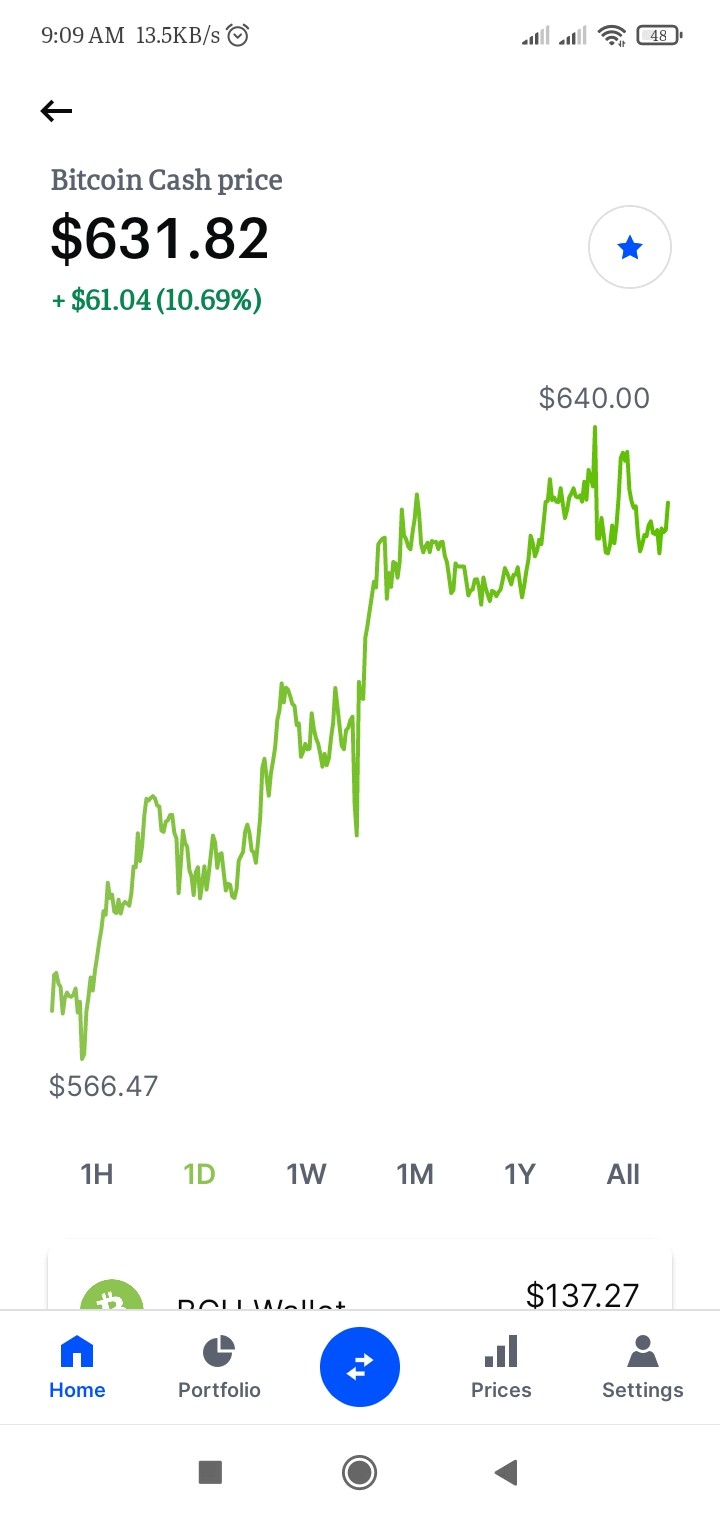Switch chart range to 1H

pos(97,1174)
